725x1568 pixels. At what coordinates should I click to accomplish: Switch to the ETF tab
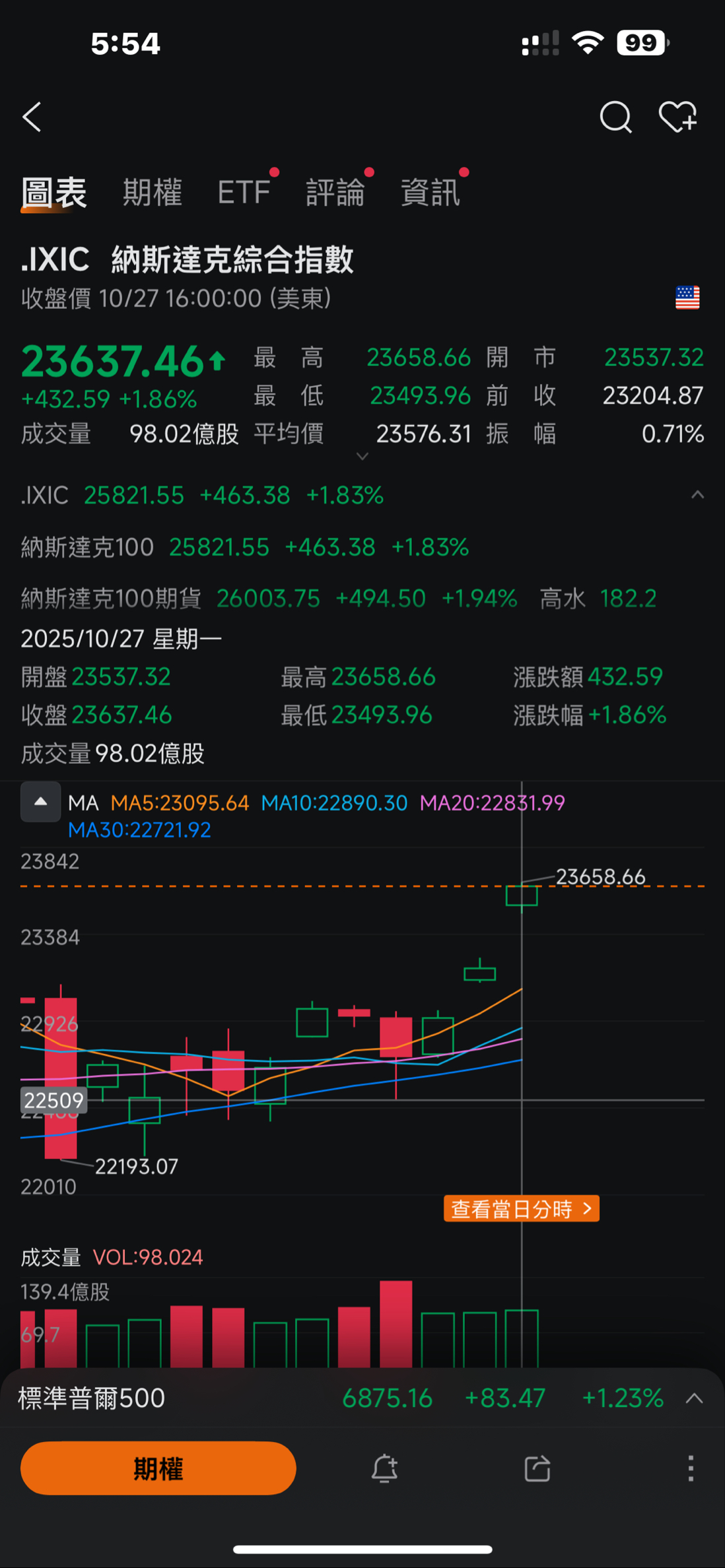[244, 193]
